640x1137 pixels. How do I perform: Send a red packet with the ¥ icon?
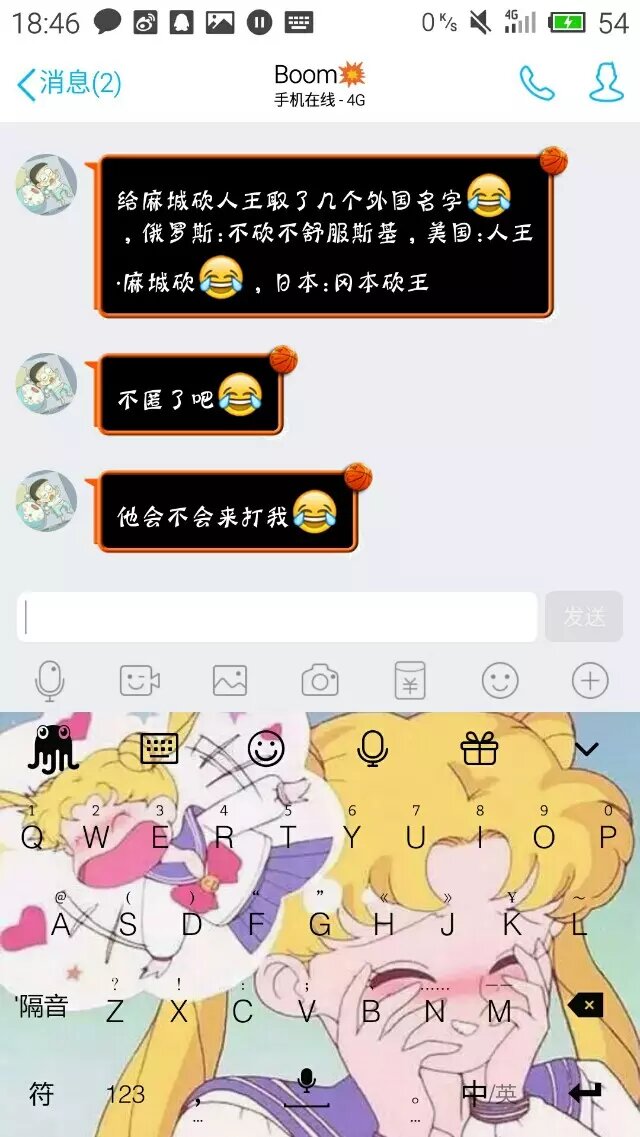(410, 681)
